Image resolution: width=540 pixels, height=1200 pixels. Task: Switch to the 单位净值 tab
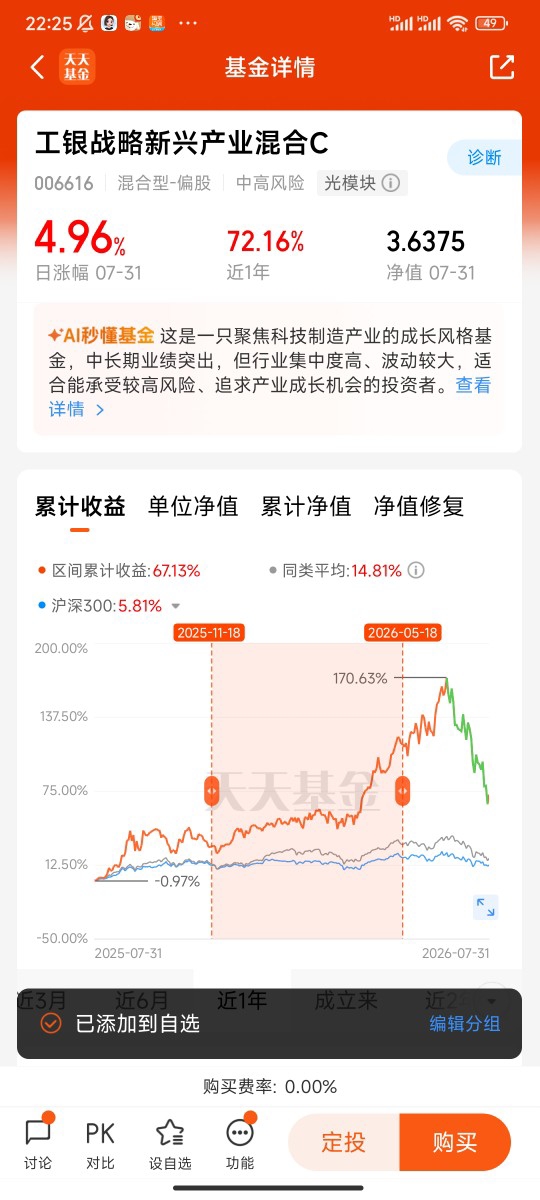(193, 507)
